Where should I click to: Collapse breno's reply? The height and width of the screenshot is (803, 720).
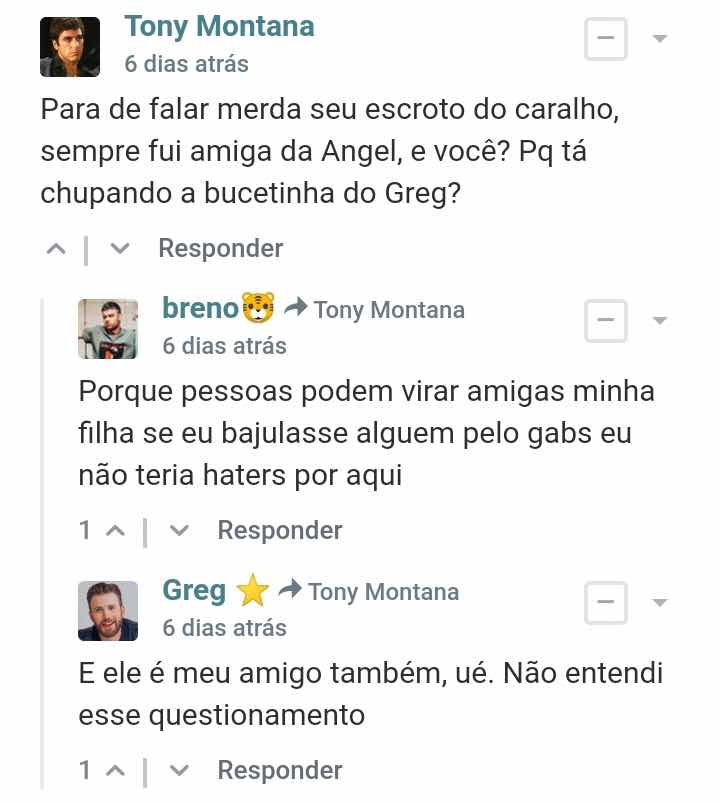[605, 322]
